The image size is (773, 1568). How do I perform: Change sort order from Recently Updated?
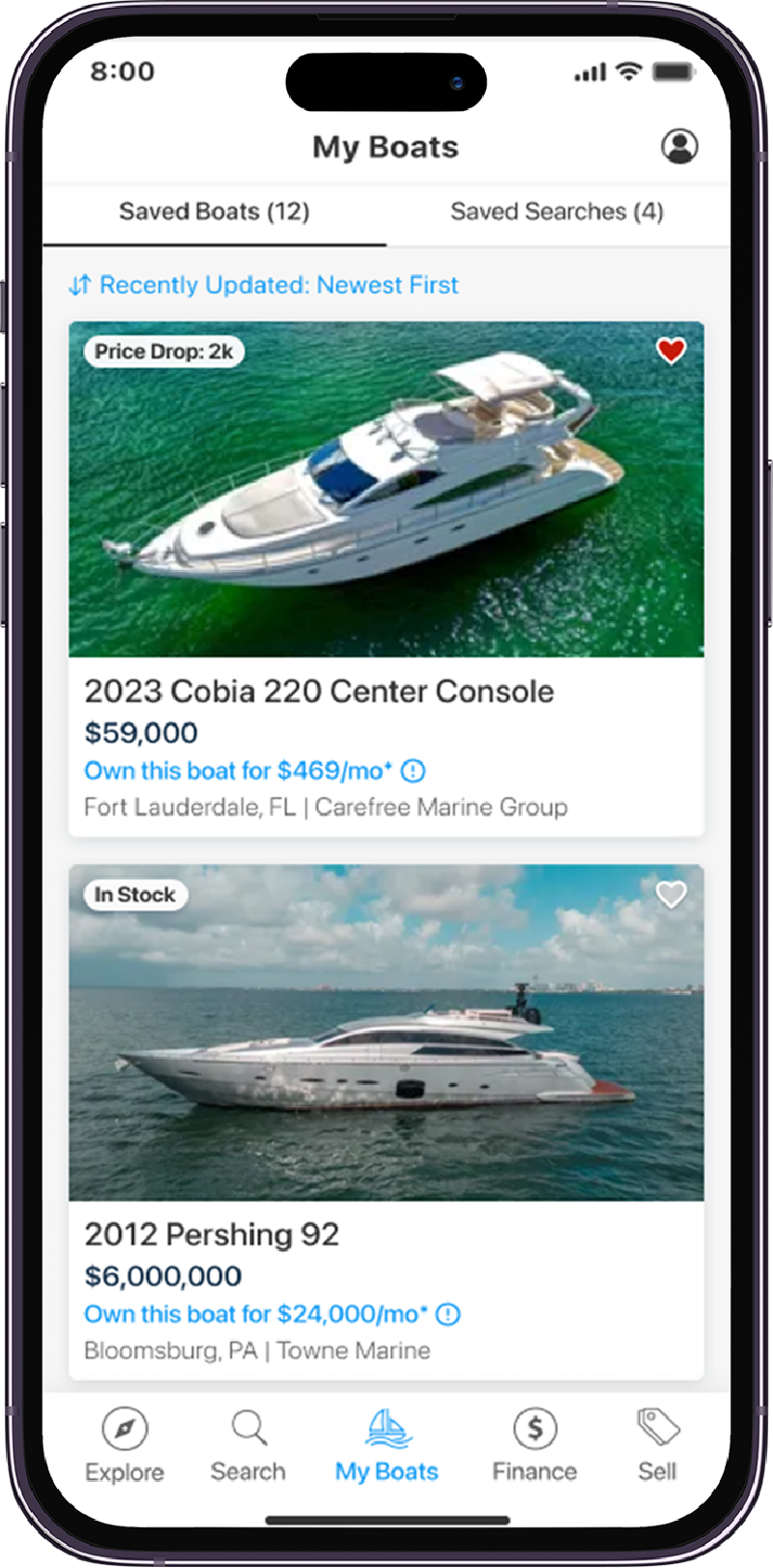click(x=264, y=285)
